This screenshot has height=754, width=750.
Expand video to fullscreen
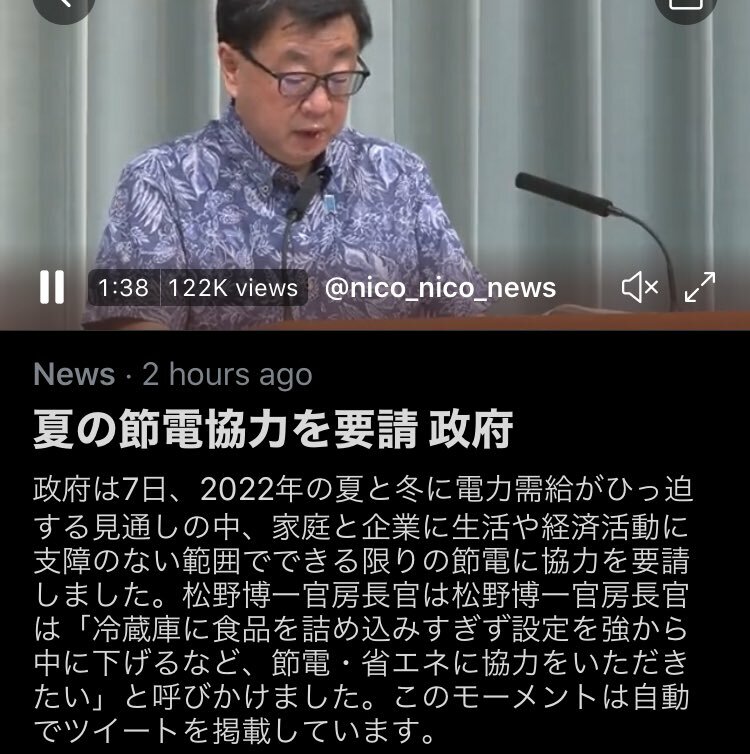[700, 288]
